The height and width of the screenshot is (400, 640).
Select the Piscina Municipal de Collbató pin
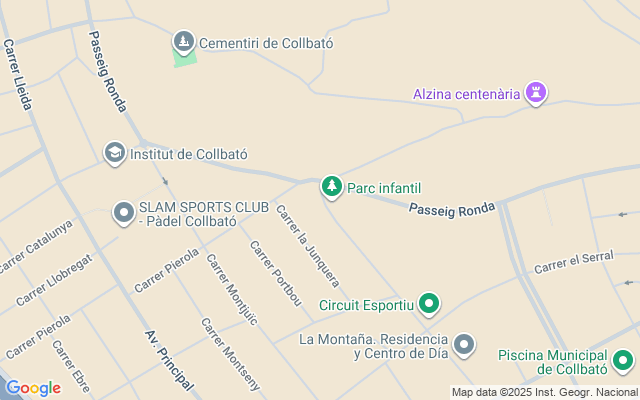point(622,362)
